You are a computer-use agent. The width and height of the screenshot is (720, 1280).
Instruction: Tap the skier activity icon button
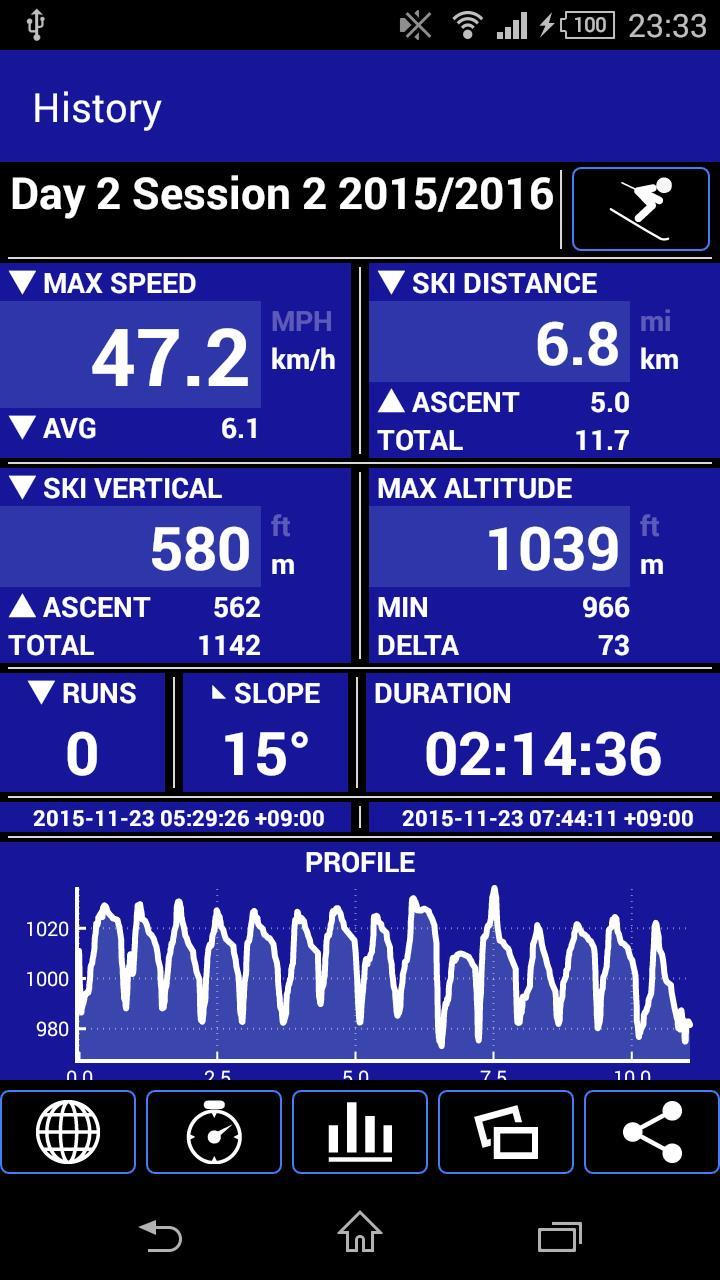(640, 209)
